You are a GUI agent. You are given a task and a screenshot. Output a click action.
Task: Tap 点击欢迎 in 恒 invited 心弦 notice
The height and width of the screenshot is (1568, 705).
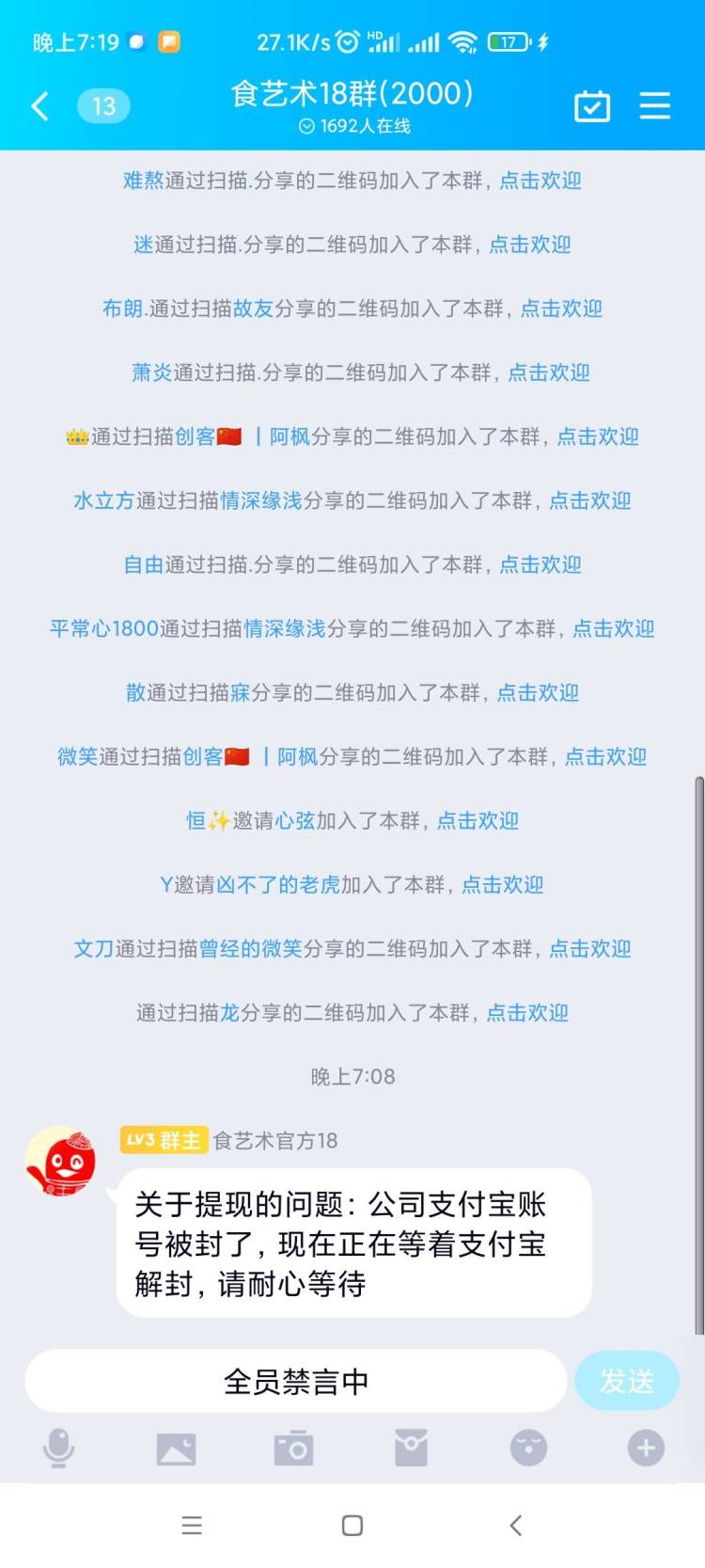point(478,820)
